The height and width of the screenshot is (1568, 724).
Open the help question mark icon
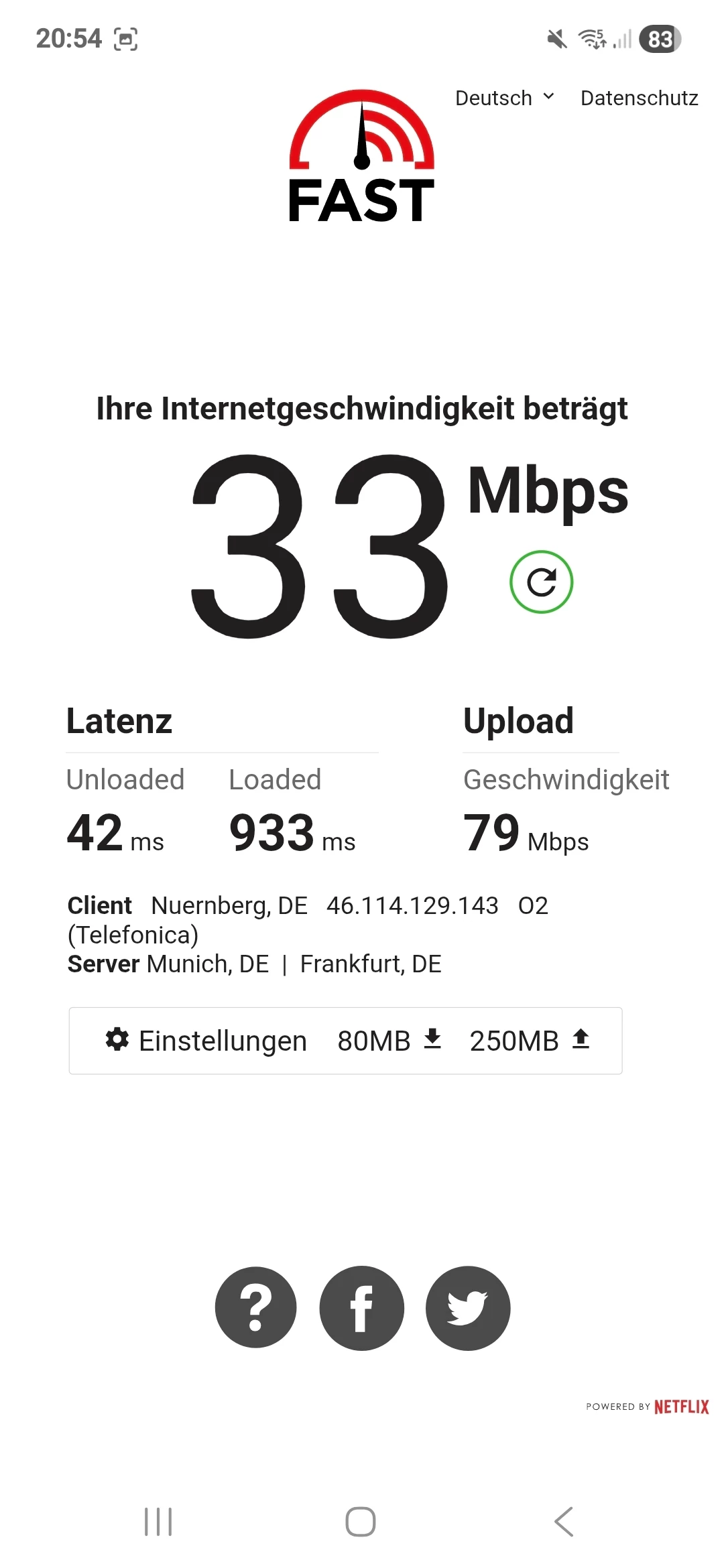click(x=255, y=1307)
